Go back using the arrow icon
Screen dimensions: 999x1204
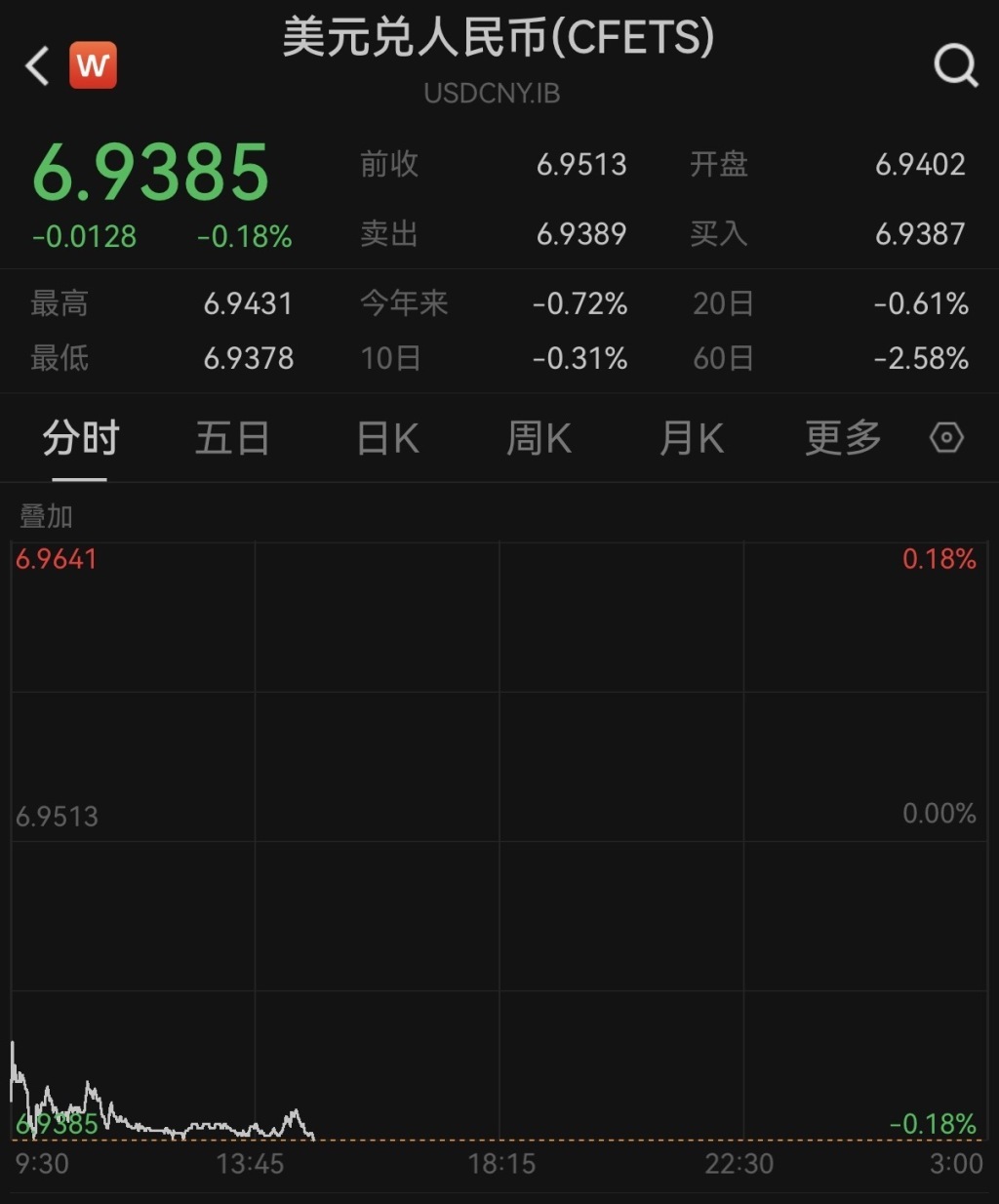click(37, 66)
